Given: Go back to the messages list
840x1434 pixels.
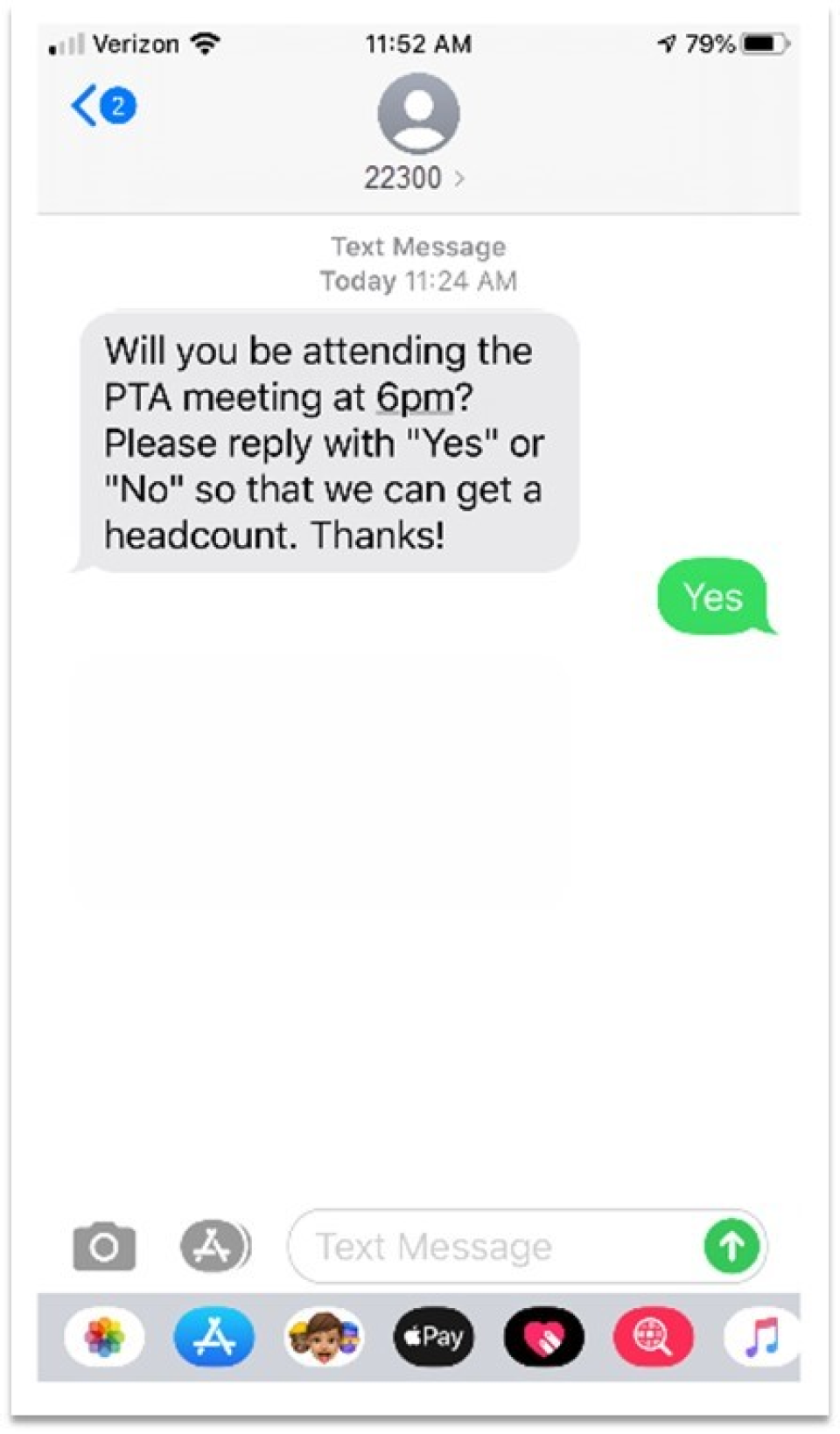Looking at the screenshot, I should click(101, 107).
